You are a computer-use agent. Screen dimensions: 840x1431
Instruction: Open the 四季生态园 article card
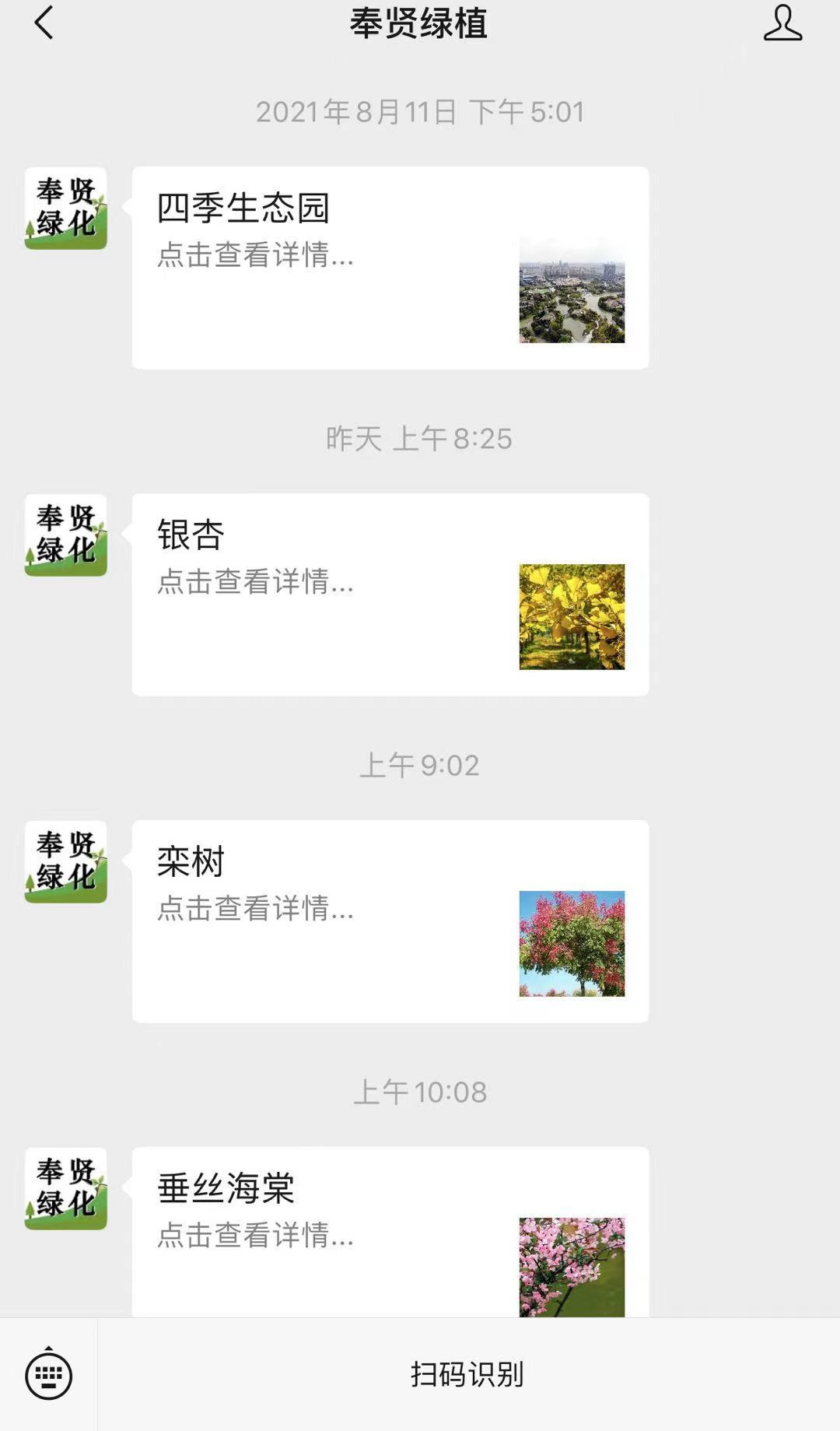tap(390, 268)
